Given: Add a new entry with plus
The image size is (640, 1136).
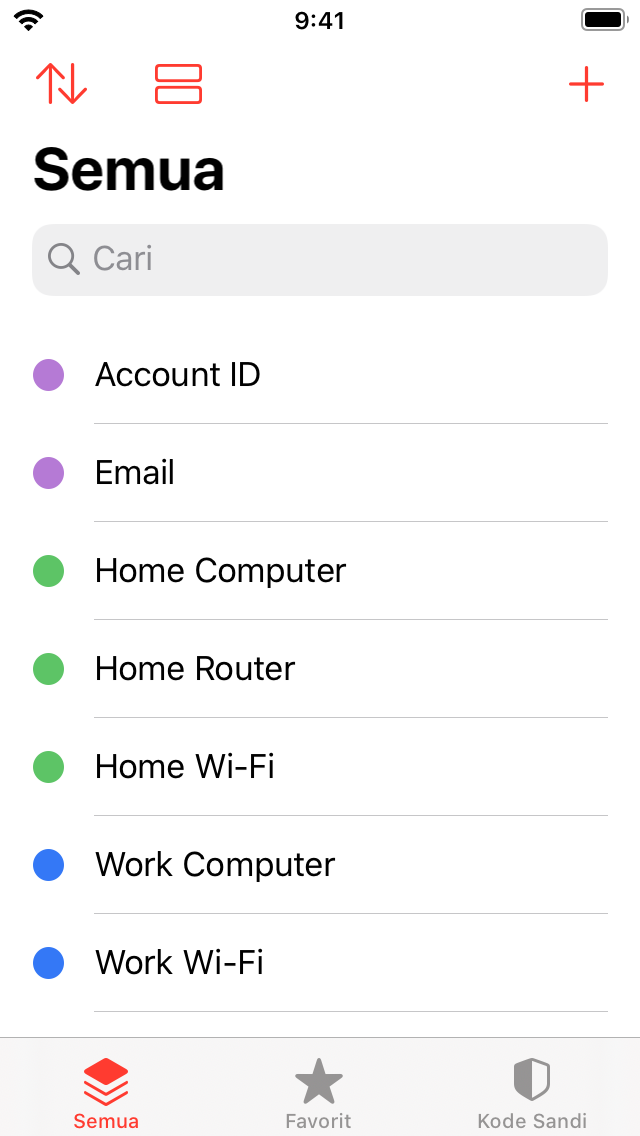Looking at the screenshot, I should click(x=586, y=85).
